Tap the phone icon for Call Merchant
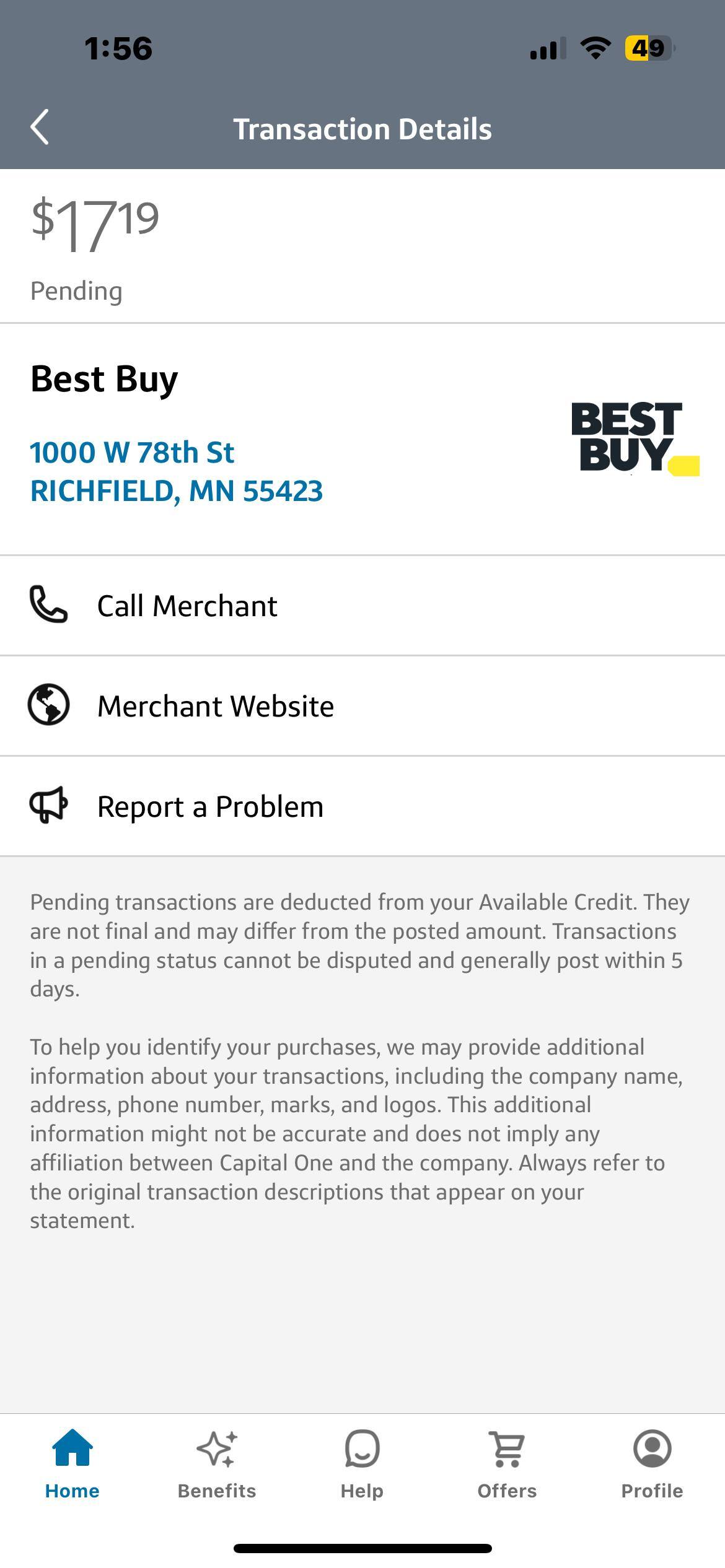Image resolution: width=725 pixels, height=1568 pixels. (x=50, y=605)
